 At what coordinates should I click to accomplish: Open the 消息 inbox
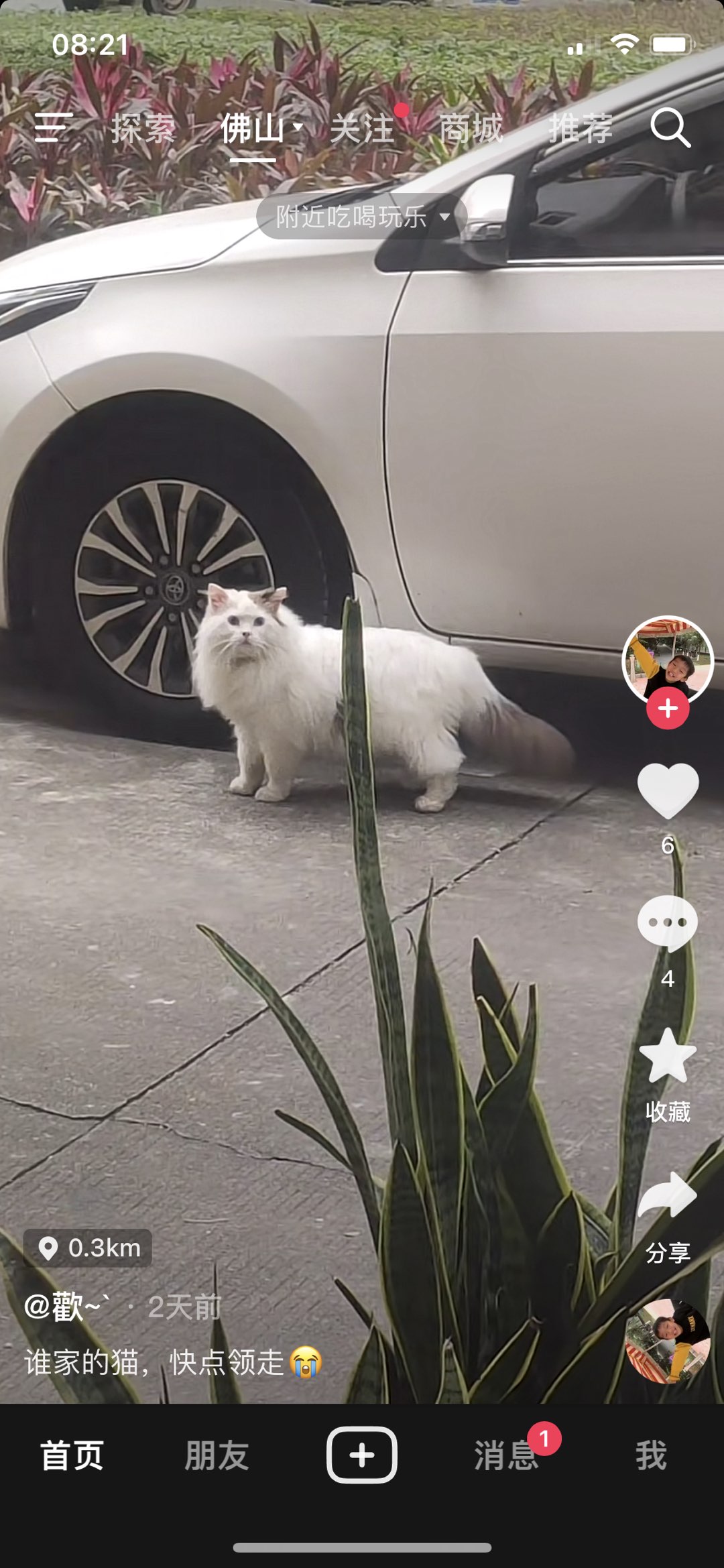pyautogui.click(x=507, y=1455)
